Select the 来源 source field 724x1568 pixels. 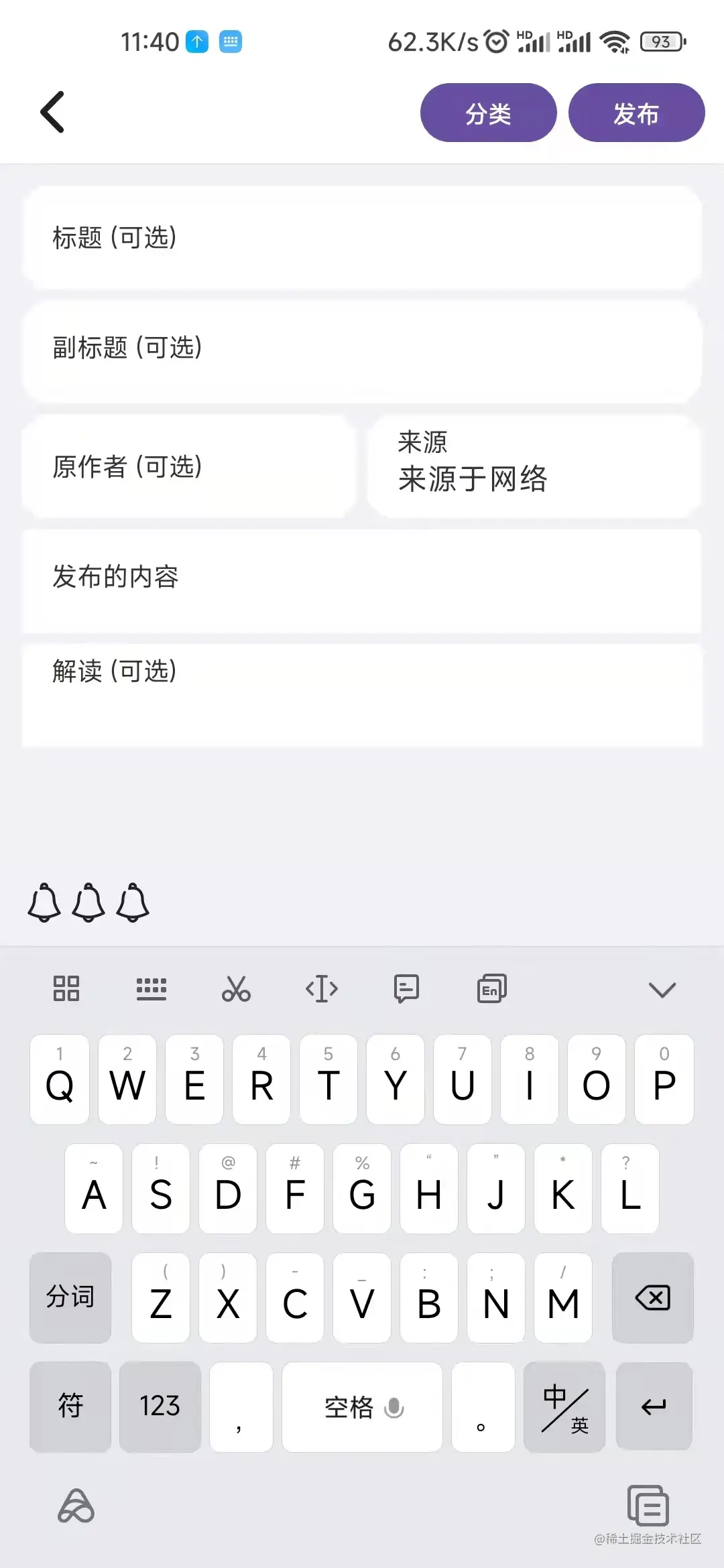(534, 467)
